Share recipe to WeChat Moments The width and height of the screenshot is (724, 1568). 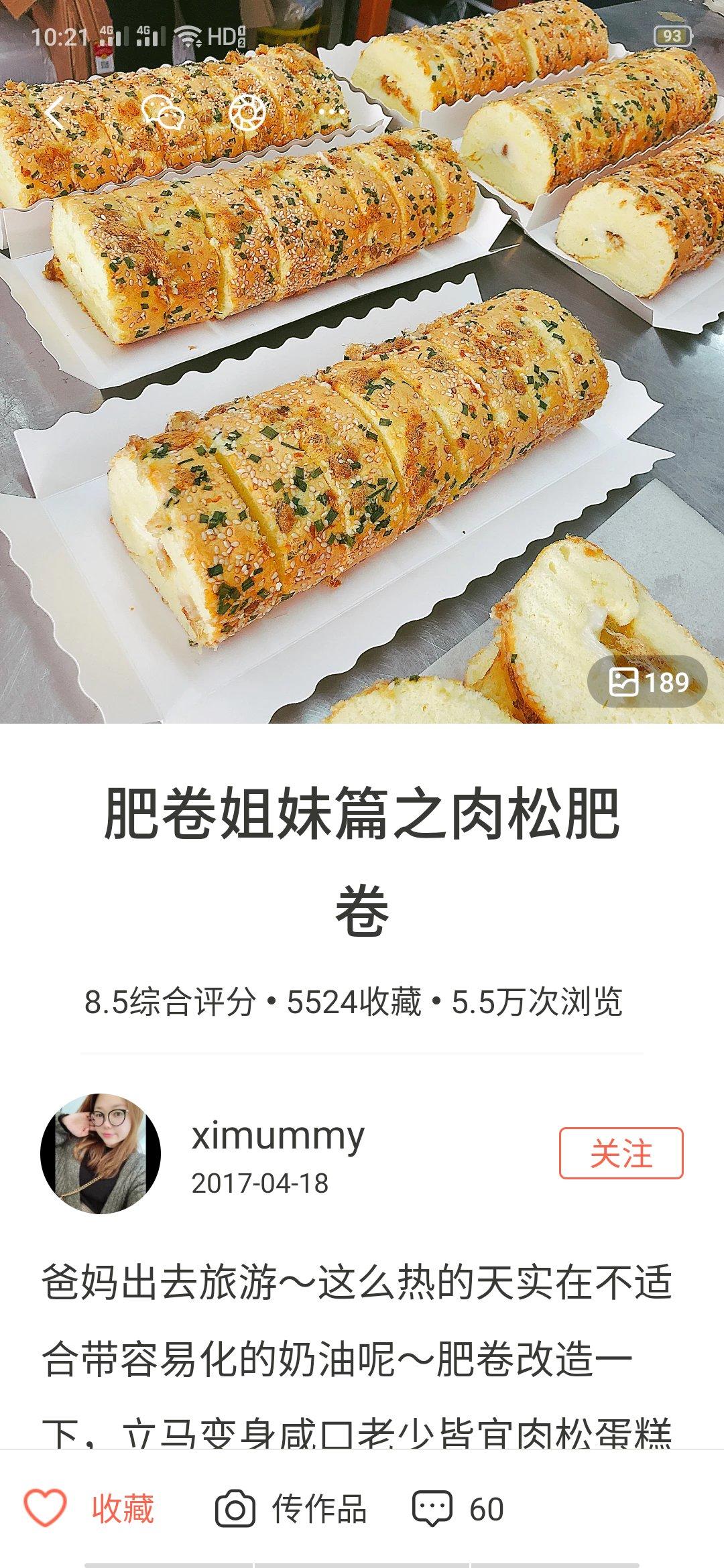[x=247, y=113]
